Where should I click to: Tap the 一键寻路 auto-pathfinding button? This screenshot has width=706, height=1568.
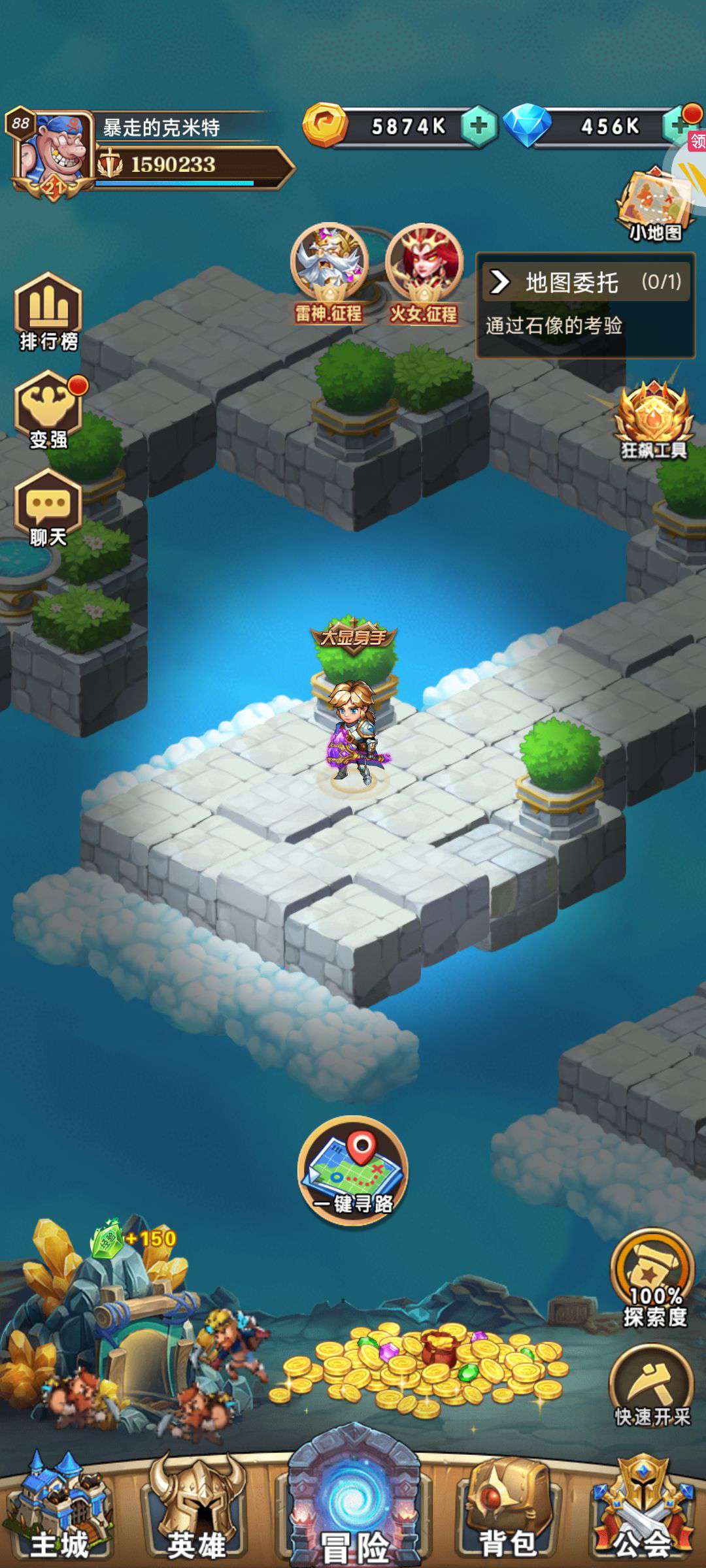coord(353,1169)
